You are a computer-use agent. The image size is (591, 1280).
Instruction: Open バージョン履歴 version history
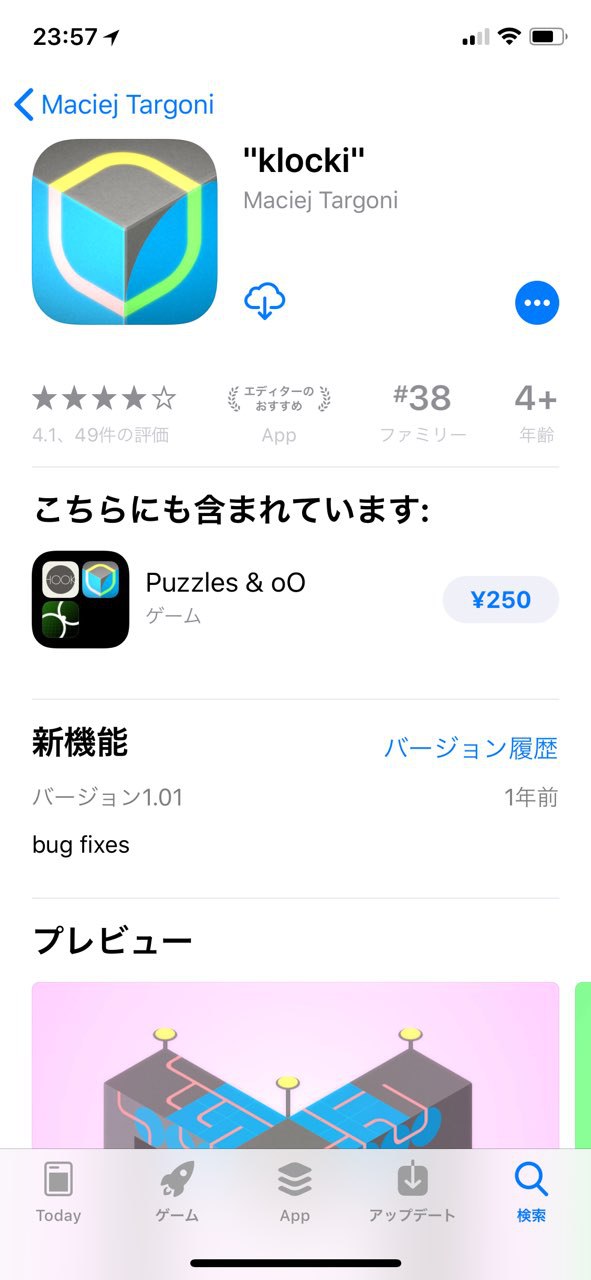pos(471,748)
